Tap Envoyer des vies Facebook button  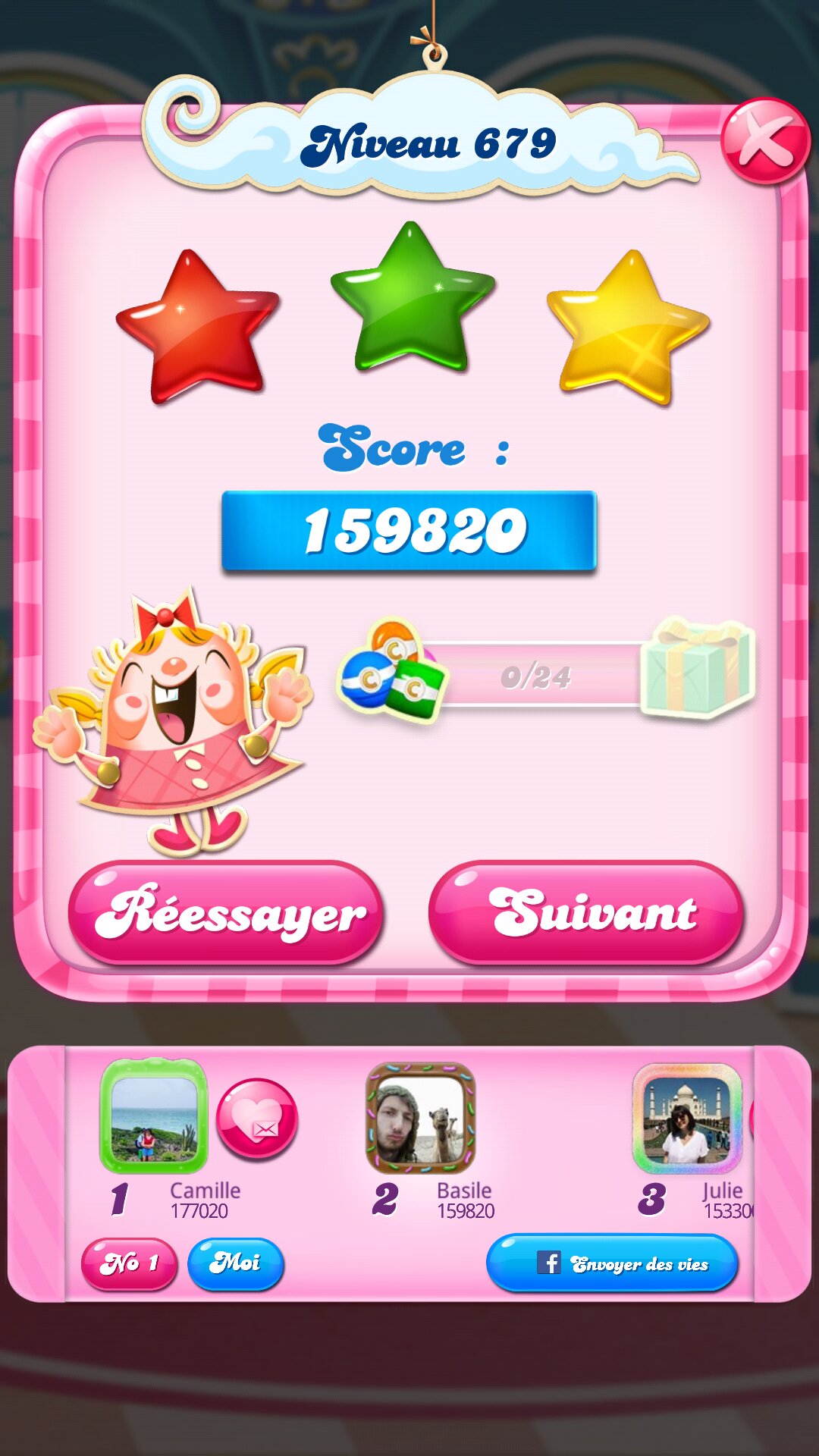[612, 1263]
